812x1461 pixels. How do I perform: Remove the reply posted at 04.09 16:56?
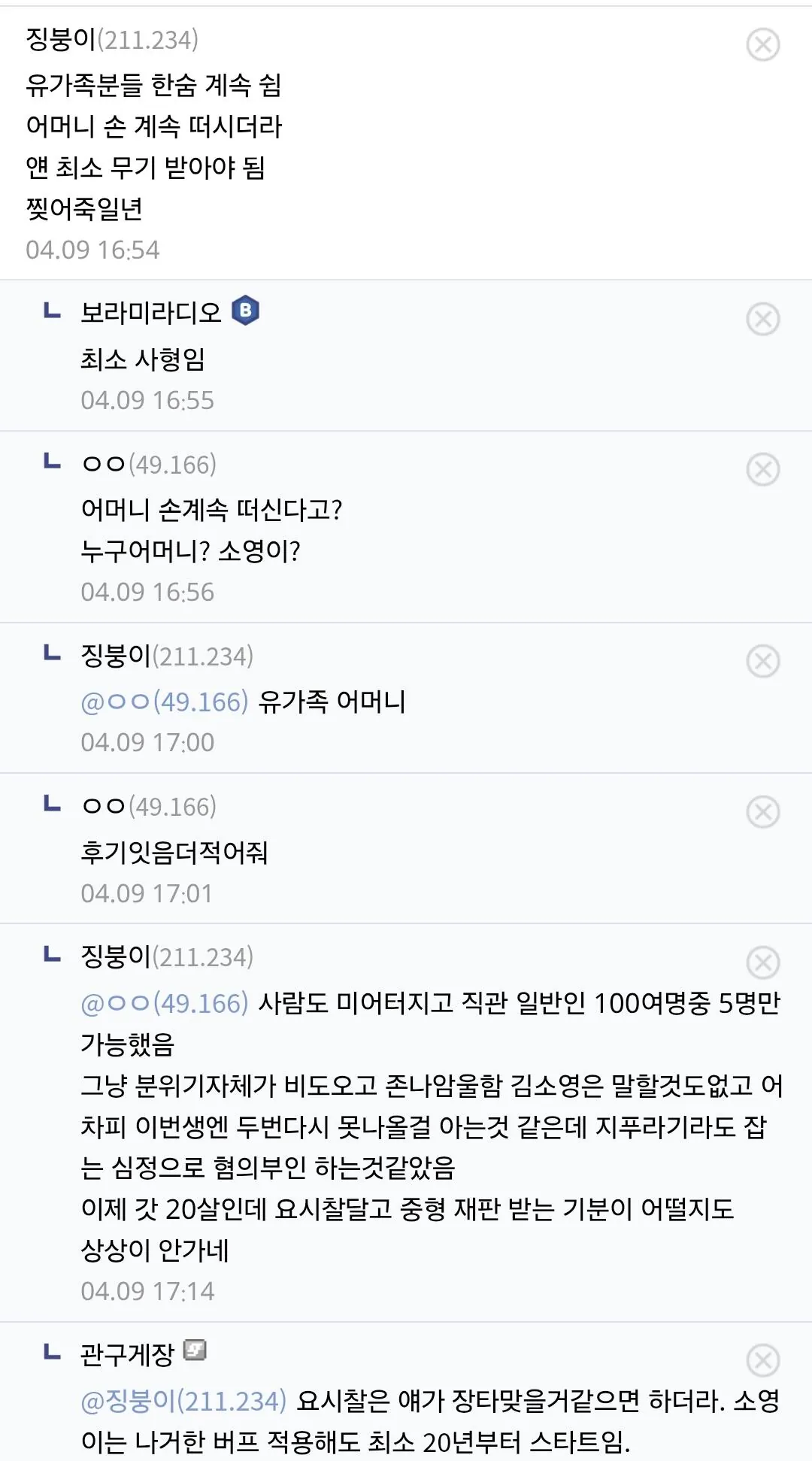click(762, 469)
